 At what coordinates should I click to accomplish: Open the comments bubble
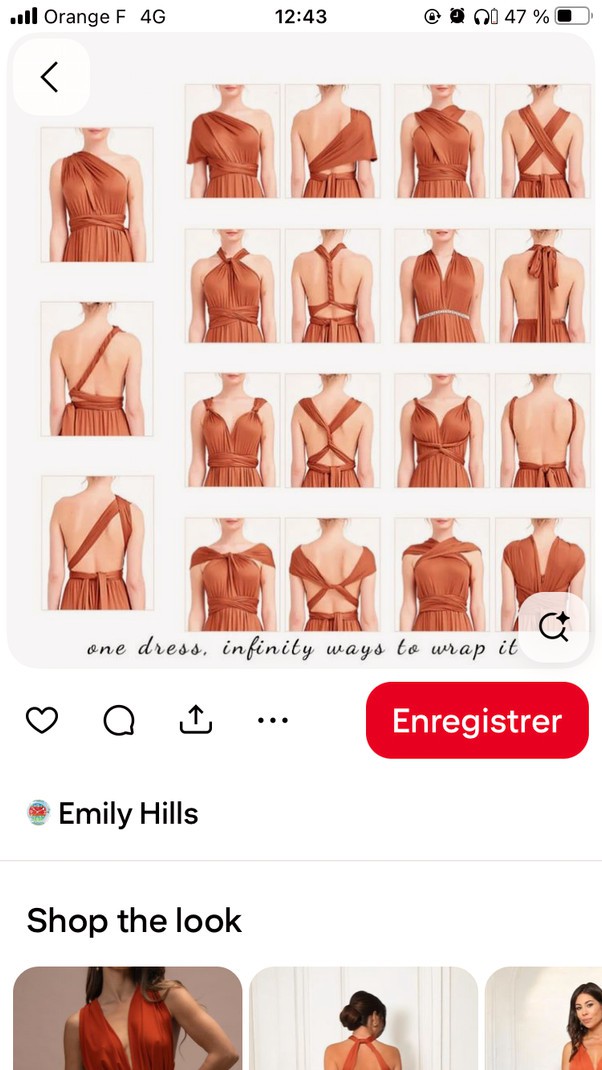click(x=119, y=720)
